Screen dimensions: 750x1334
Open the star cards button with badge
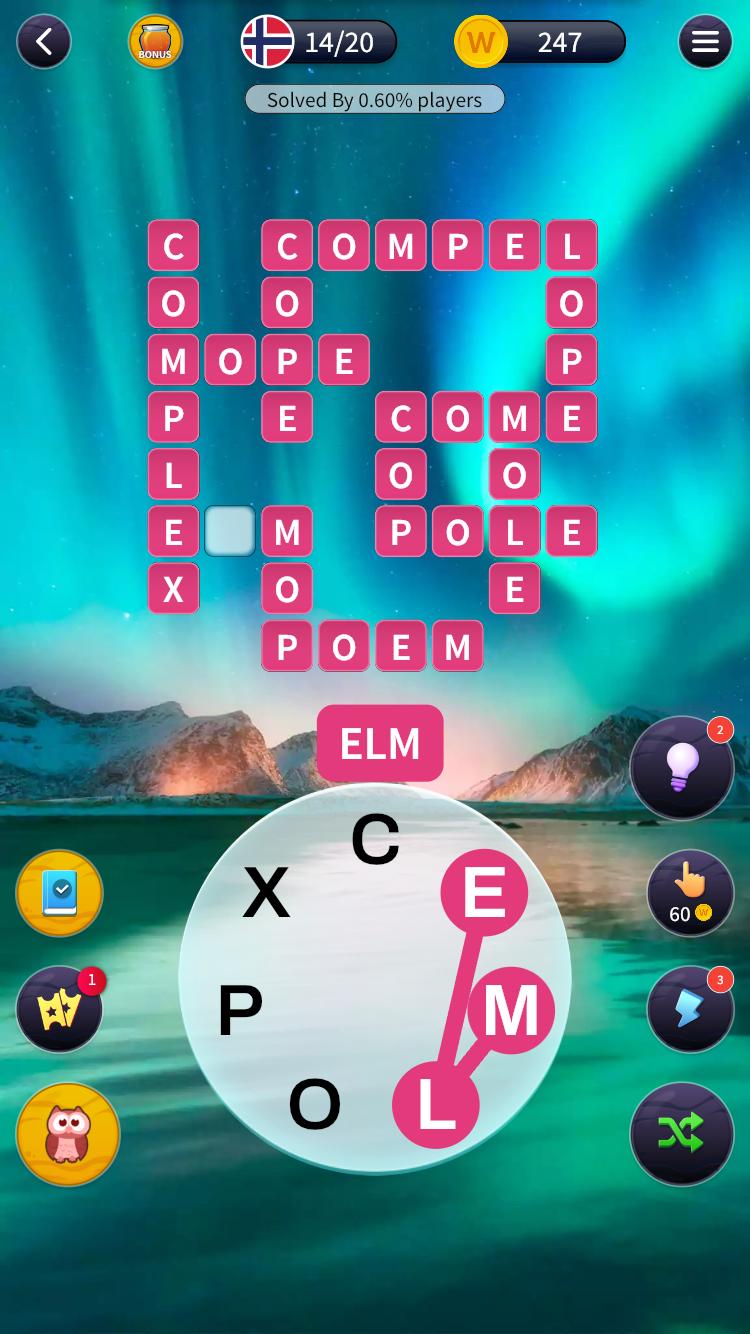click(x=60, y=1009)
